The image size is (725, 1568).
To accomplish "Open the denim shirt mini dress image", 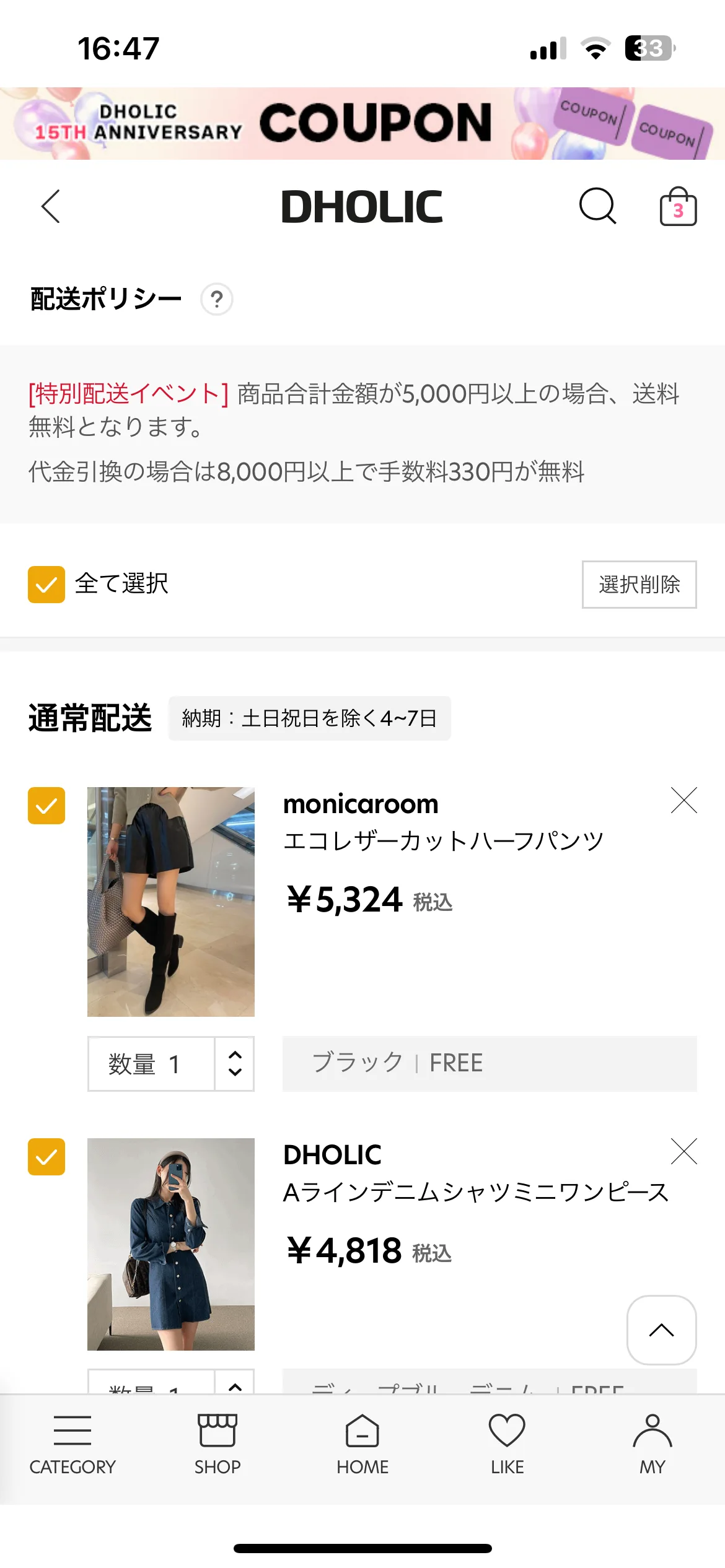I will (171, 1244).
